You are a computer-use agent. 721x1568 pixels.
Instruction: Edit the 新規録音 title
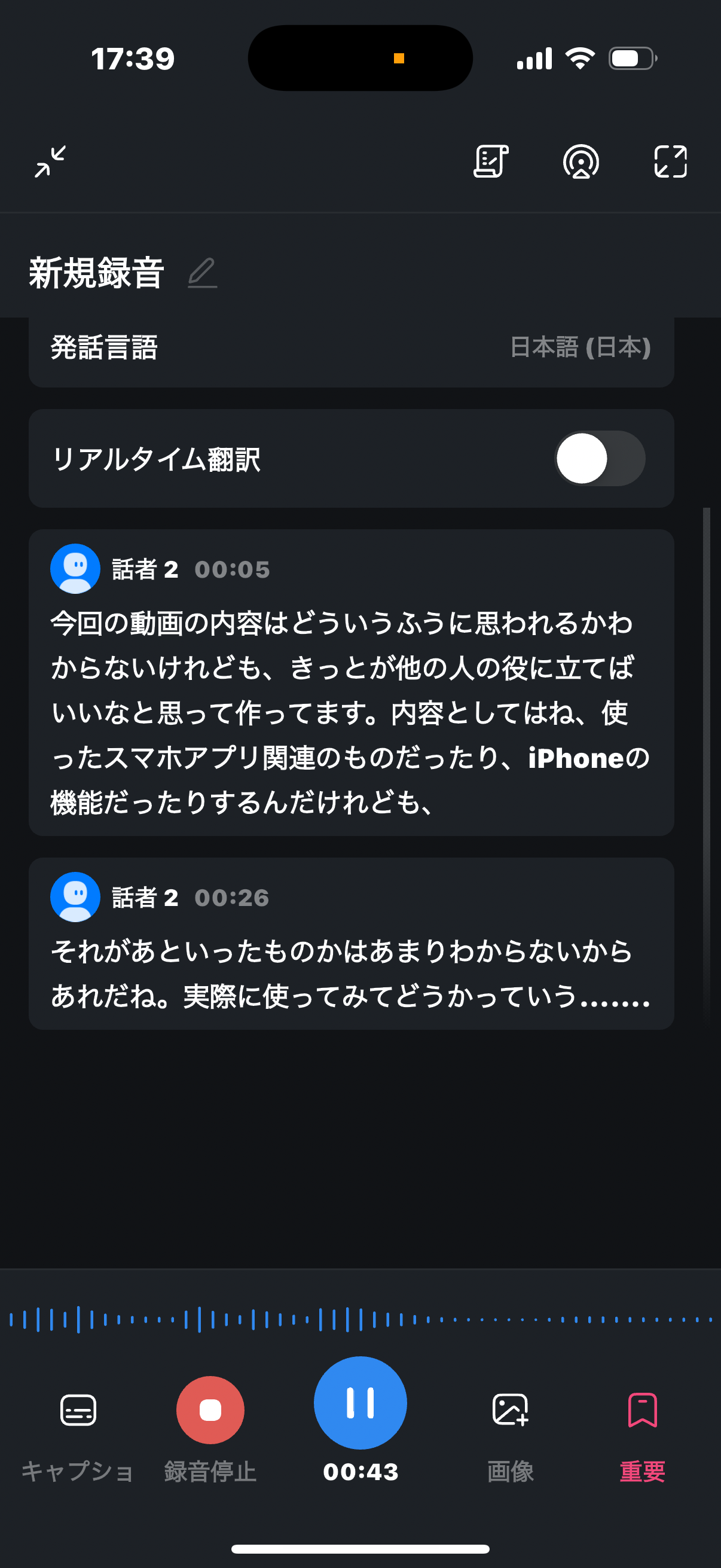[x=202, y=273]
